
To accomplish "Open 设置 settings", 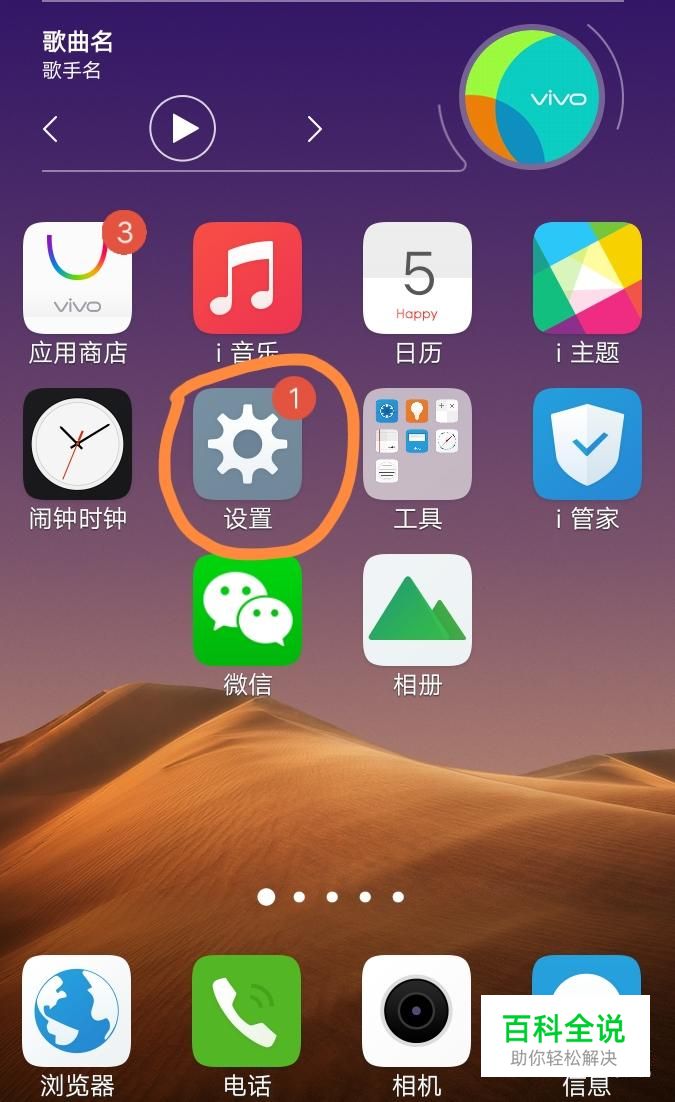I will pos(247,444).
